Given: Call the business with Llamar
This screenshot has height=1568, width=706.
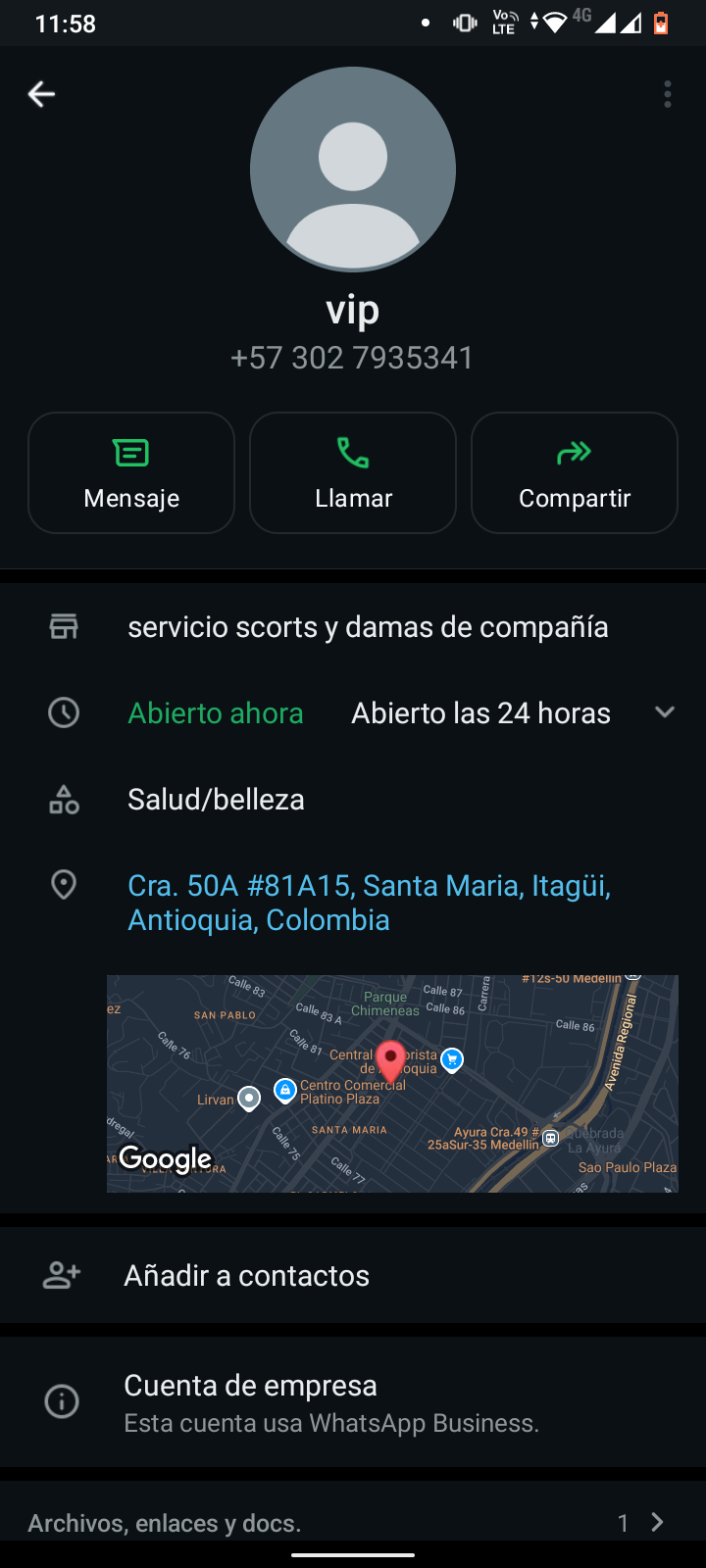Looking at the screenshot, I should pos(353,472).
